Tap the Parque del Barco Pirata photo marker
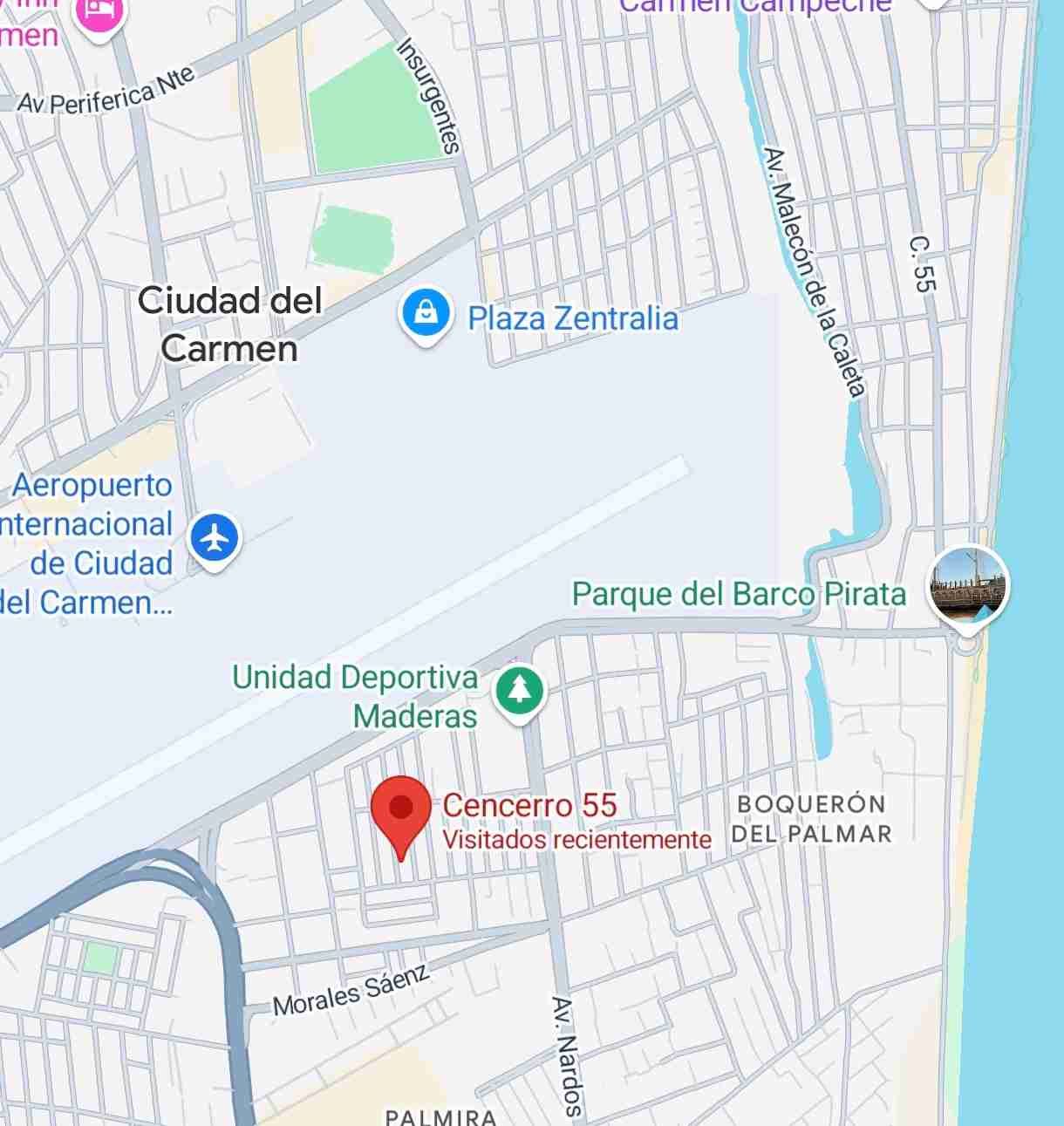This screenshot has height=1126, width=1064. [x=968, y=585]
